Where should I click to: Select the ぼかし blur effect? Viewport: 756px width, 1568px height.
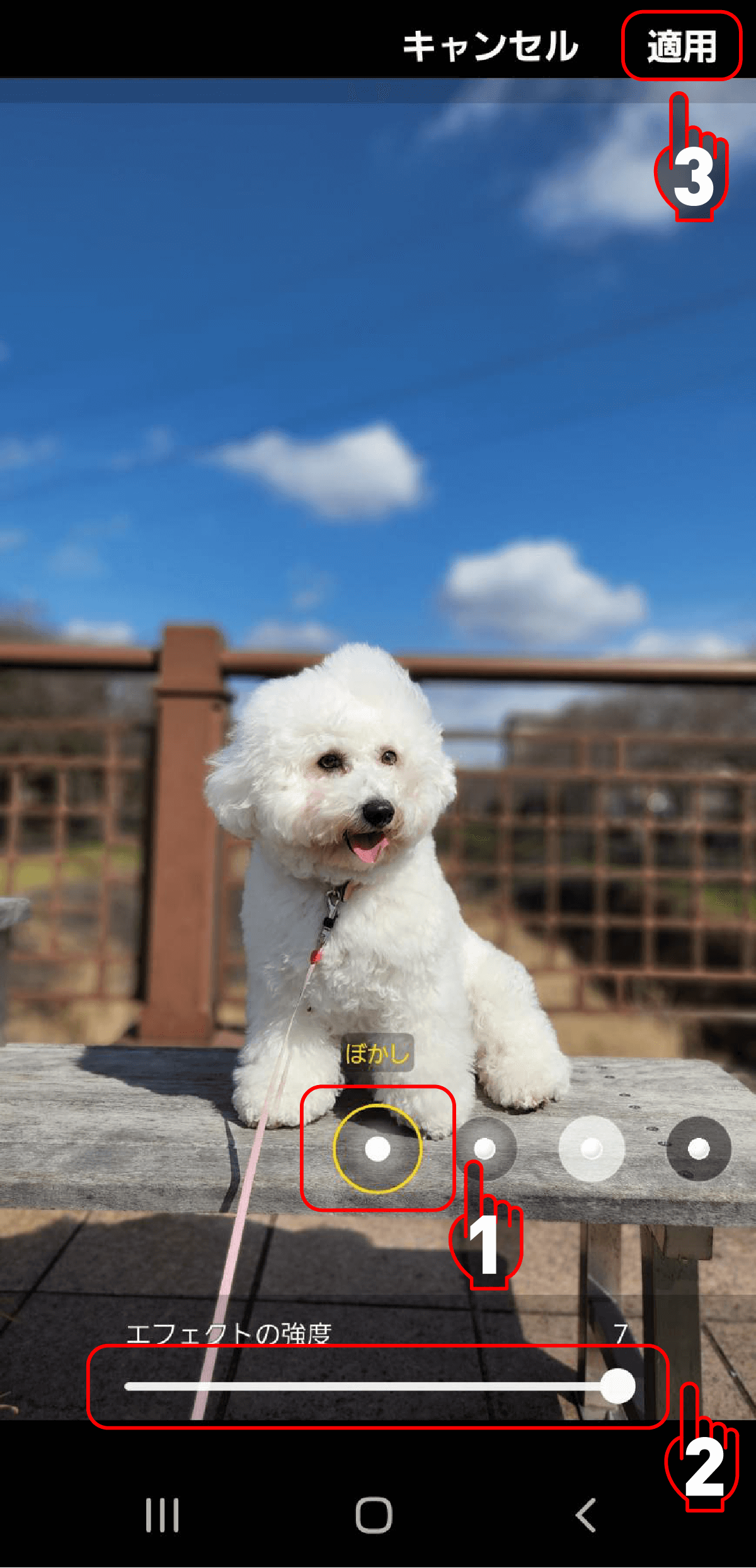(x=377, y=1149)
